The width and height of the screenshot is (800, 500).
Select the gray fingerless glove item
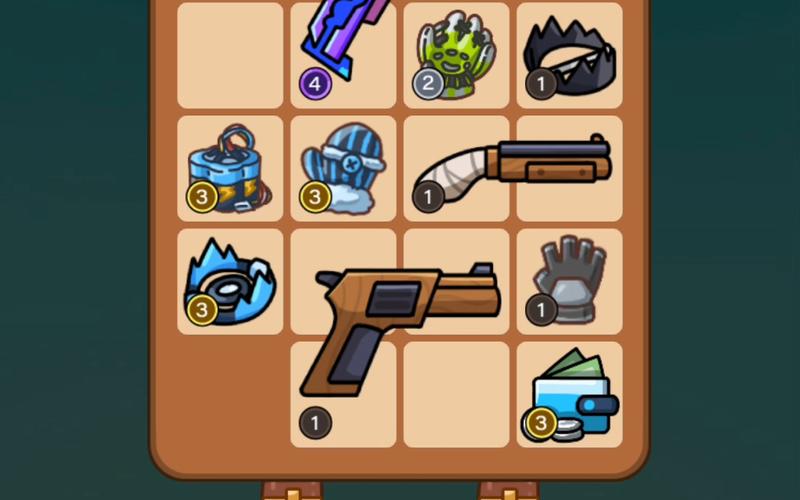570,280
